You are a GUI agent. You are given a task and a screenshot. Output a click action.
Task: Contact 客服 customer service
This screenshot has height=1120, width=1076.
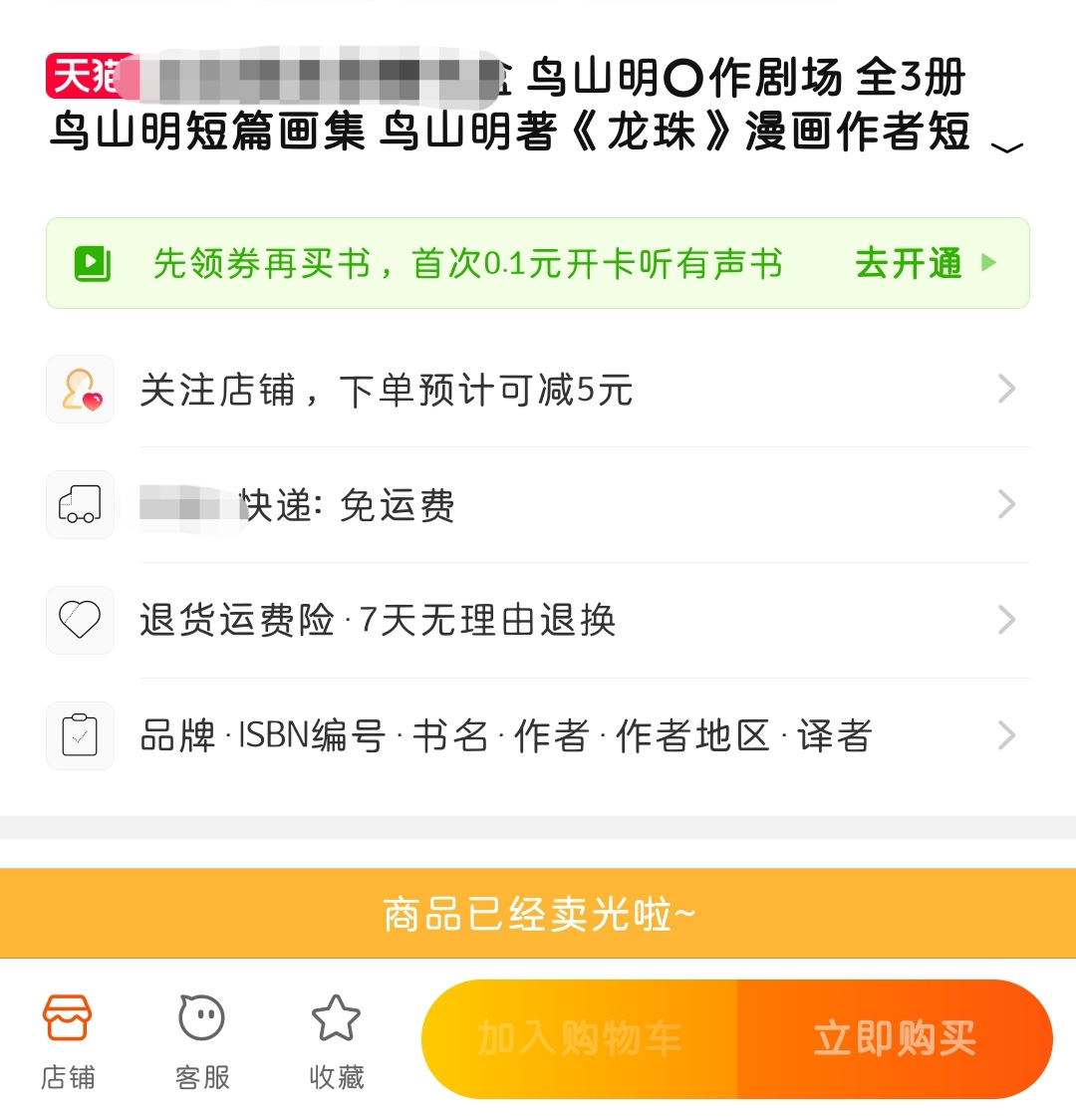coord(202,1040)
